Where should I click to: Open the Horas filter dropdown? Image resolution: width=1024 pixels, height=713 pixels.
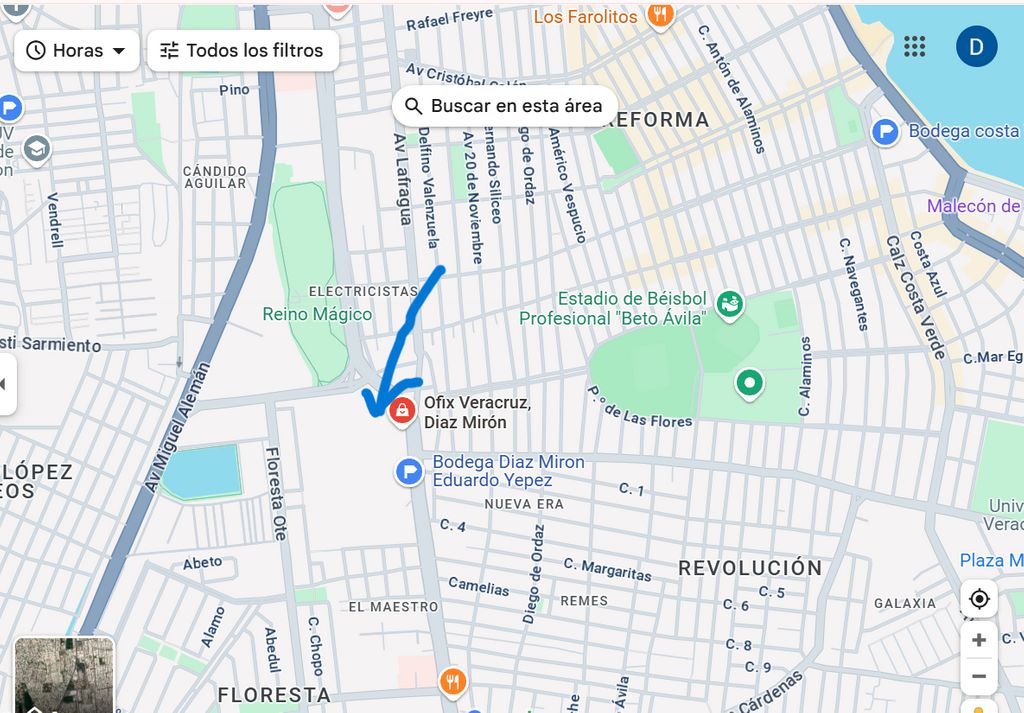[x=76, y=50]
